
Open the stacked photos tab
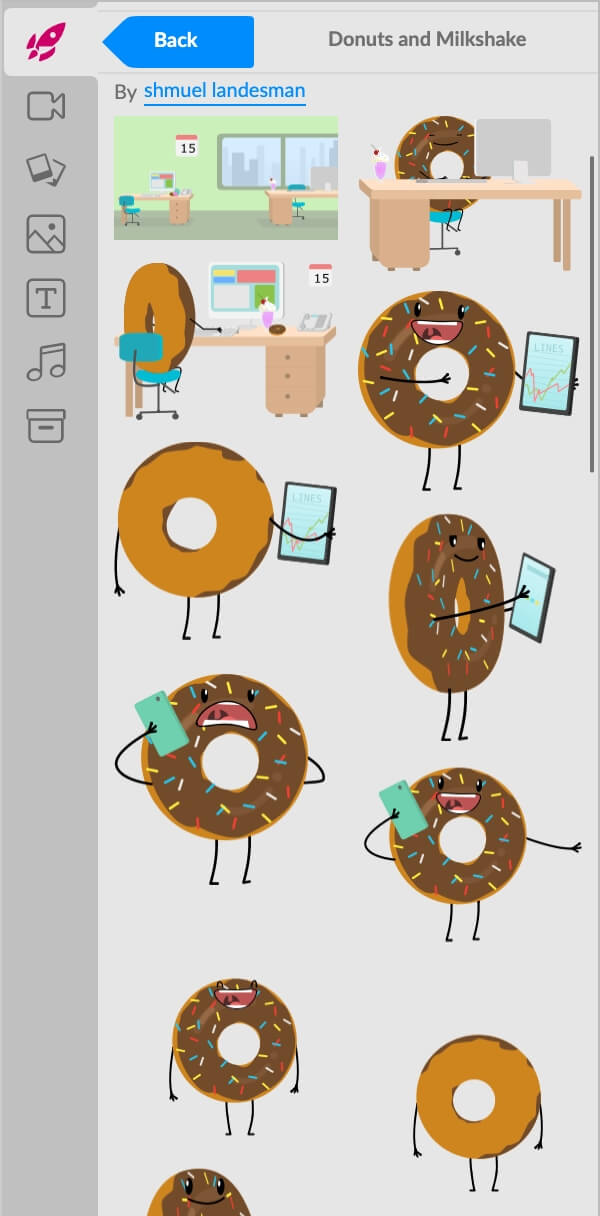click(46, 170)
